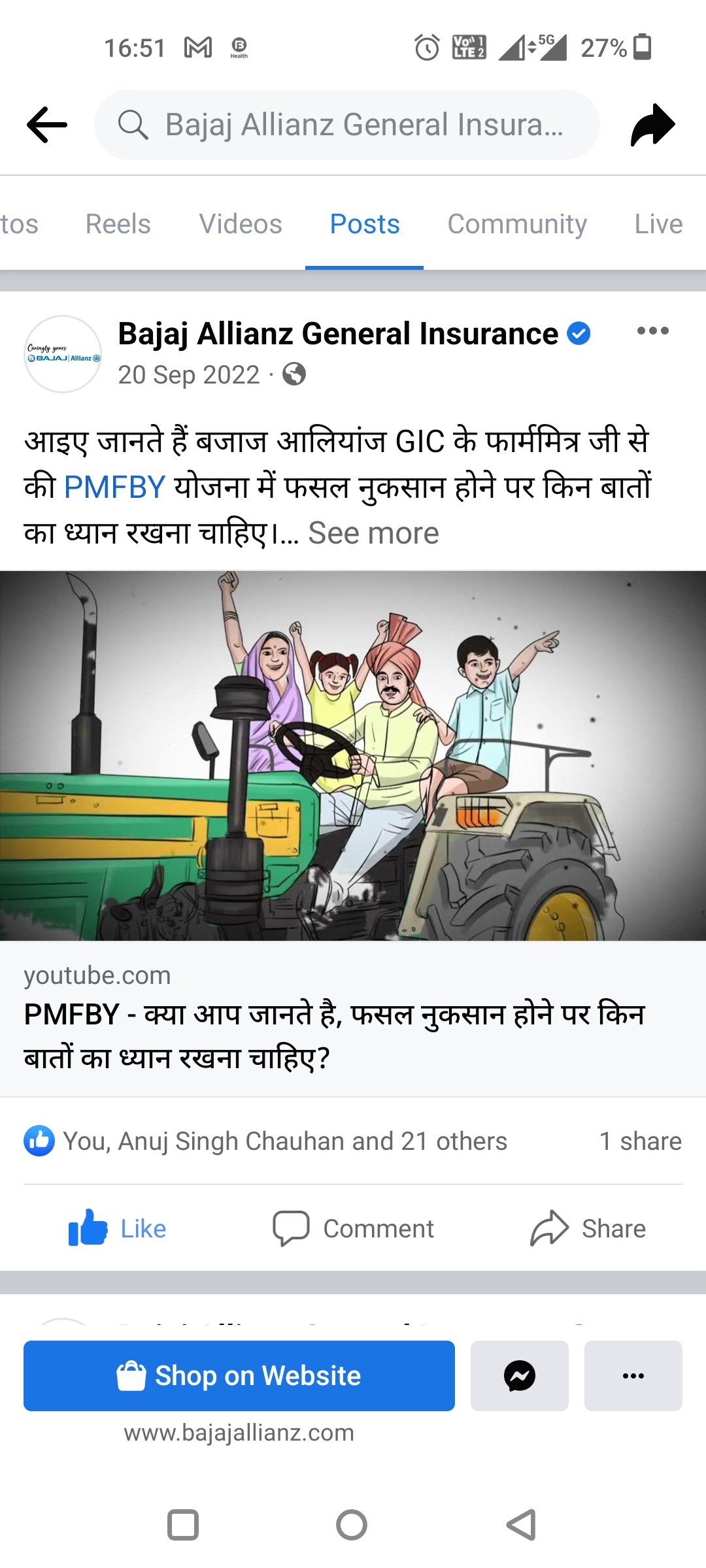Expand post text with See more

pos(373,533)
